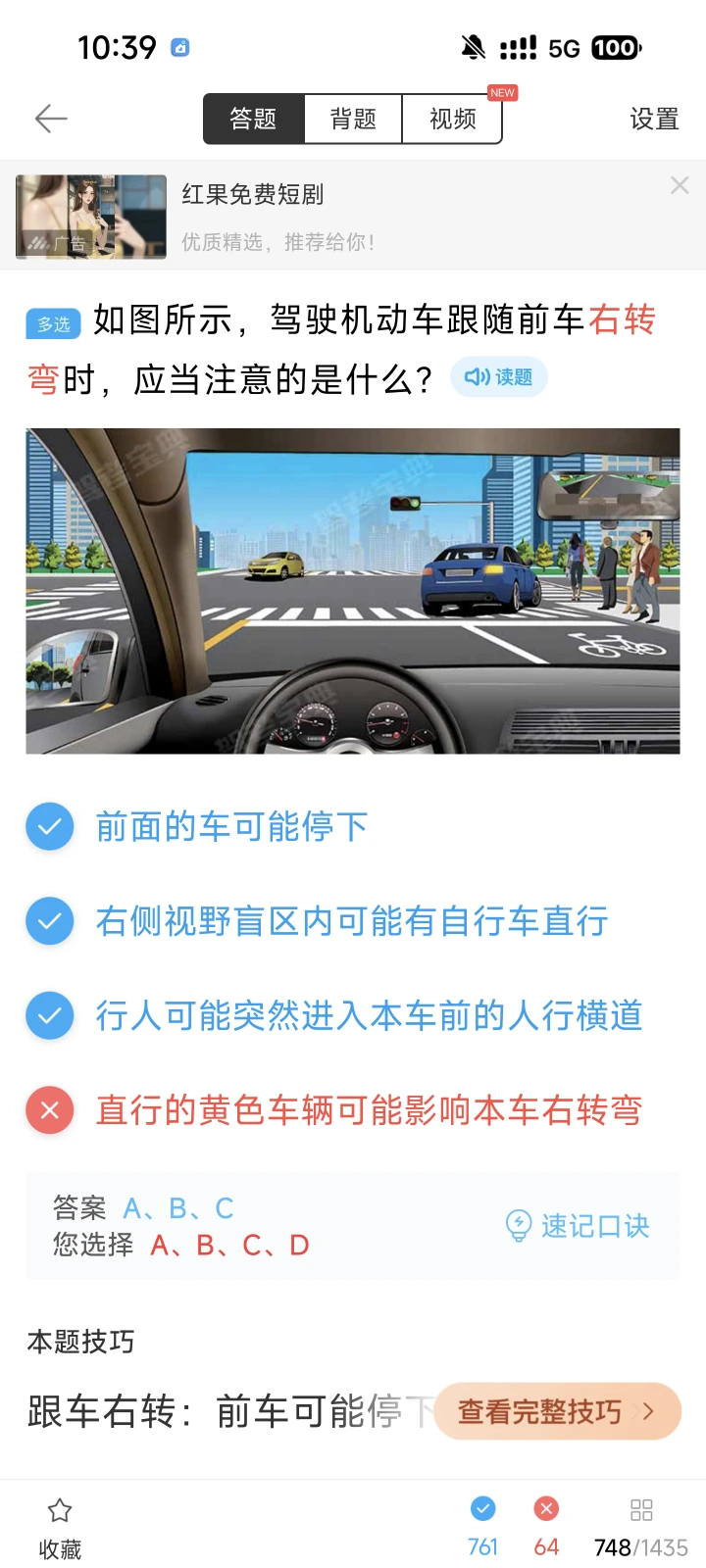This screenshot has height=1568, width=706.
Task: Add this question to 收藏
Action: coord(60,1527)
